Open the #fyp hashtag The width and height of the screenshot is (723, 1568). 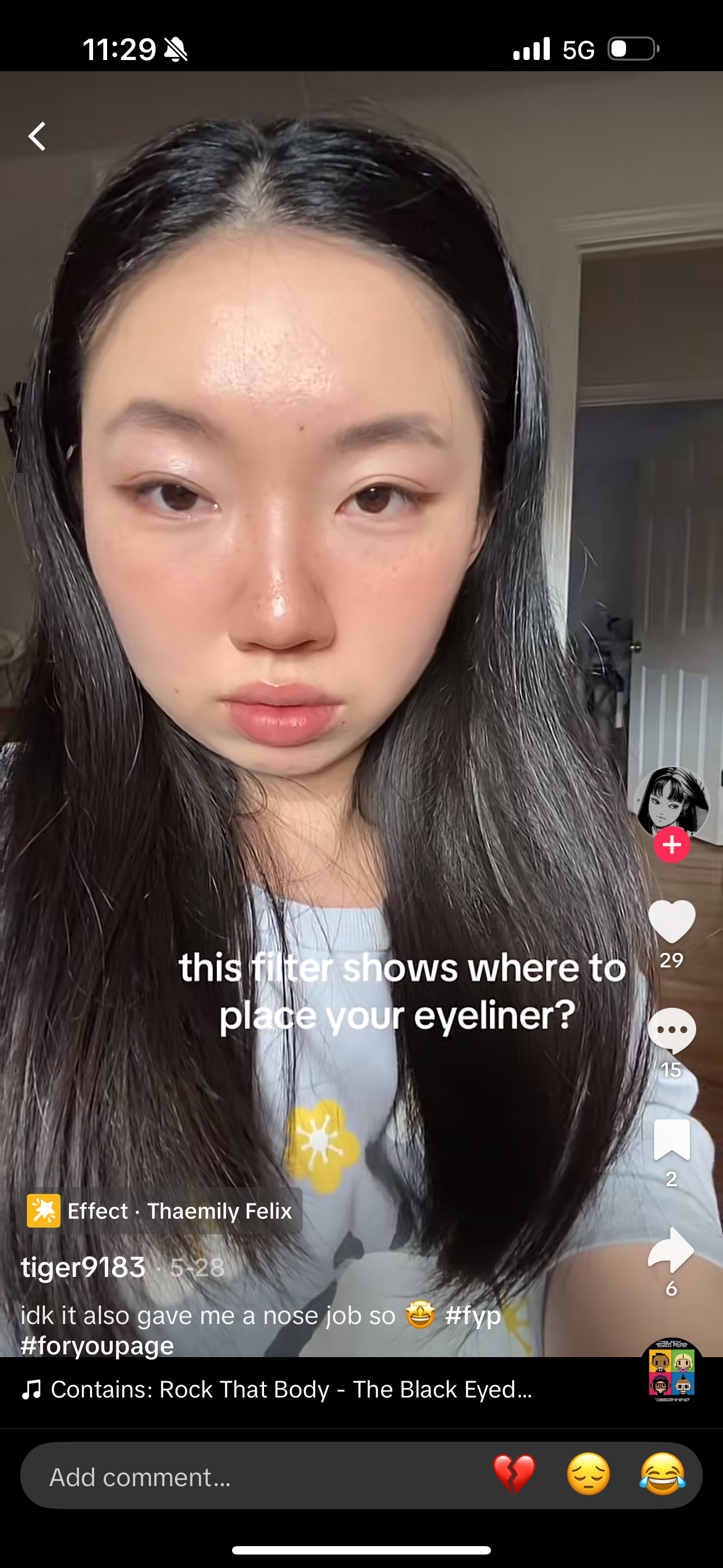473,1316
